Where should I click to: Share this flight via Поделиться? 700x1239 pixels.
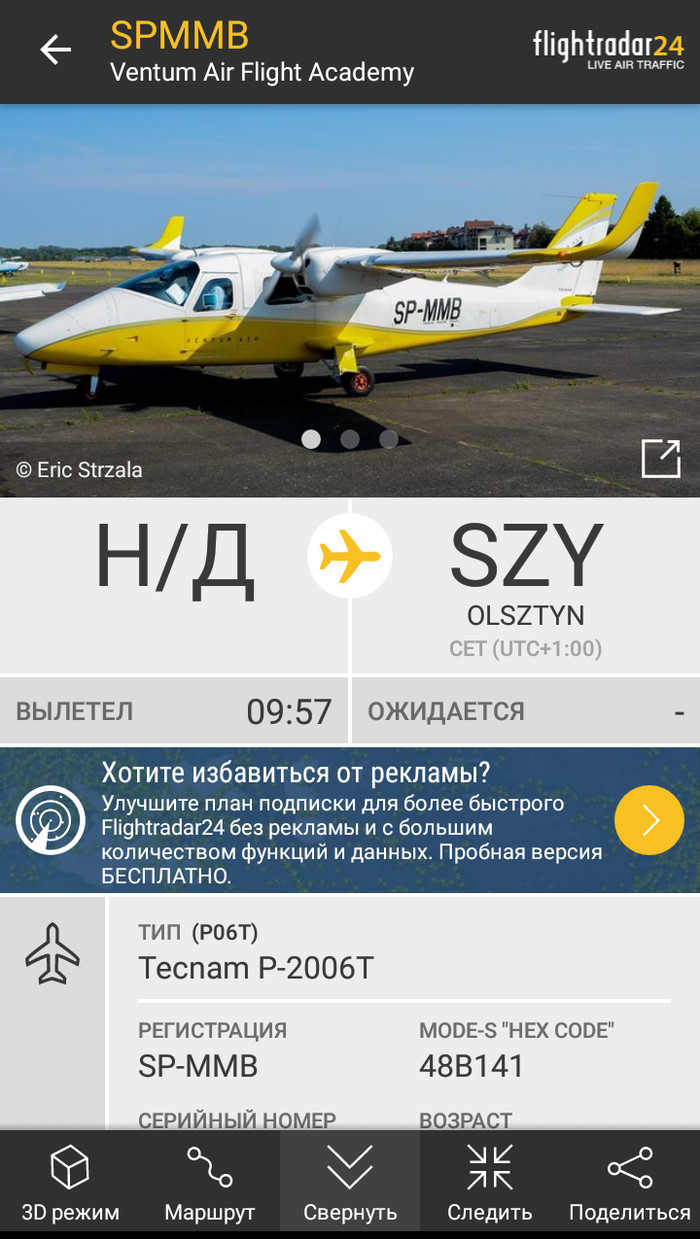click(x=630, y=1186)
